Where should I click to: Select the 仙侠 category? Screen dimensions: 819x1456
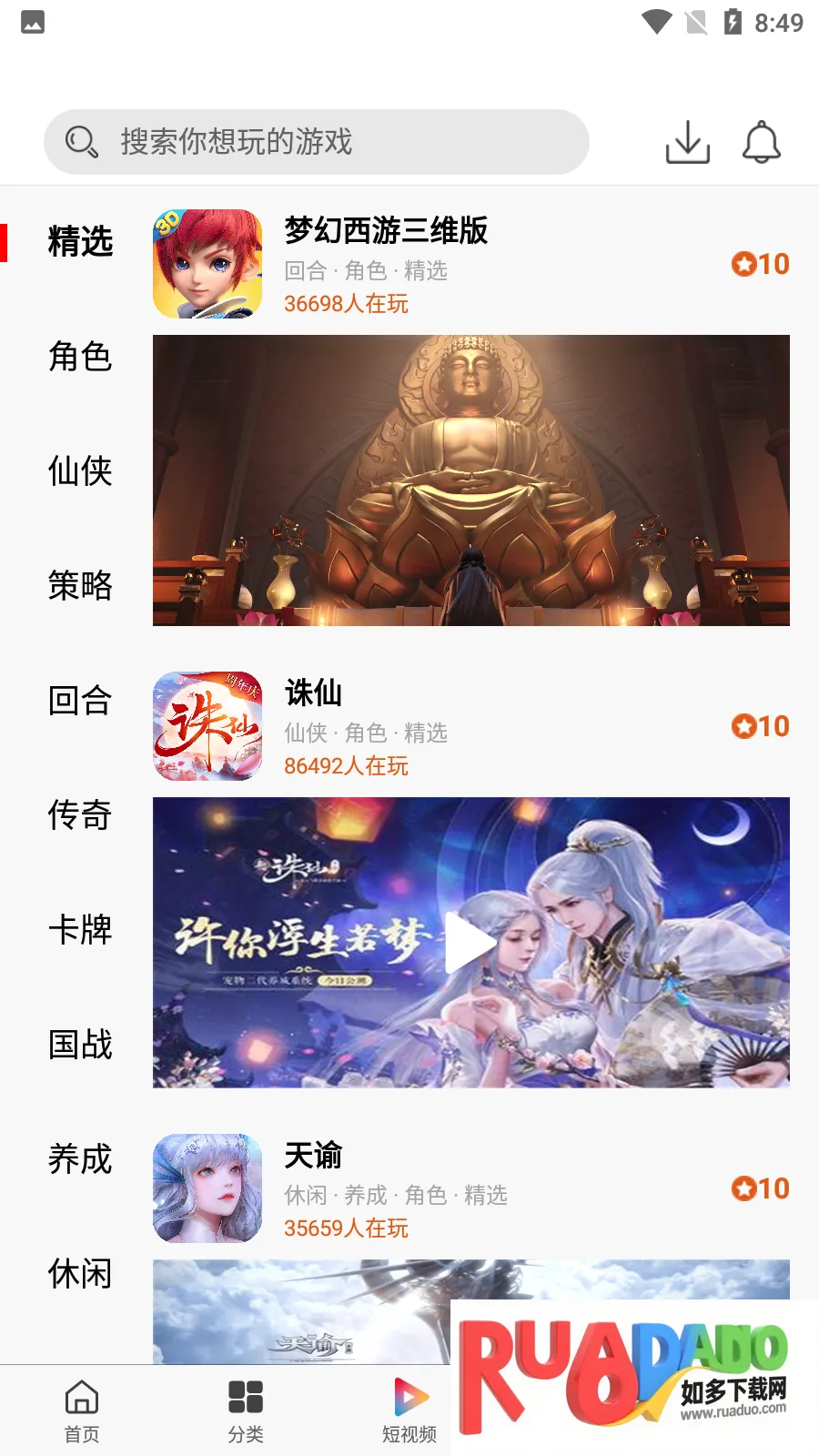tap(80, 471)
